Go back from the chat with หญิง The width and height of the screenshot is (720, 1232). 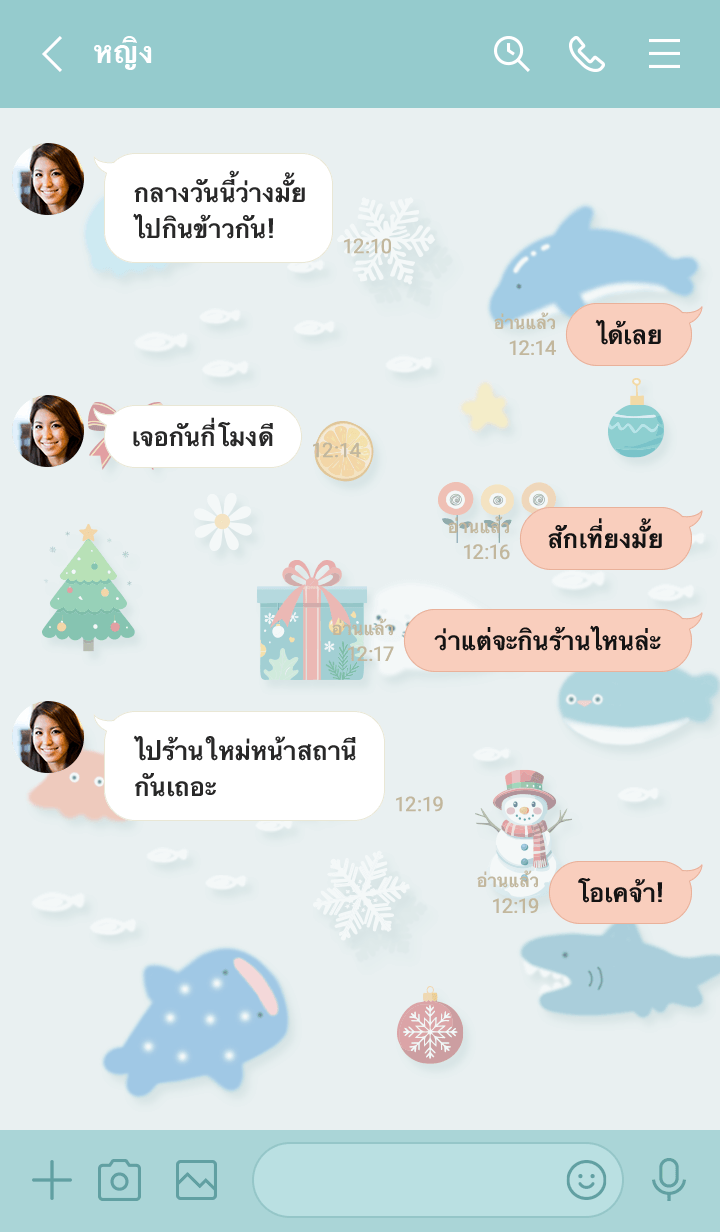(52, 54)
